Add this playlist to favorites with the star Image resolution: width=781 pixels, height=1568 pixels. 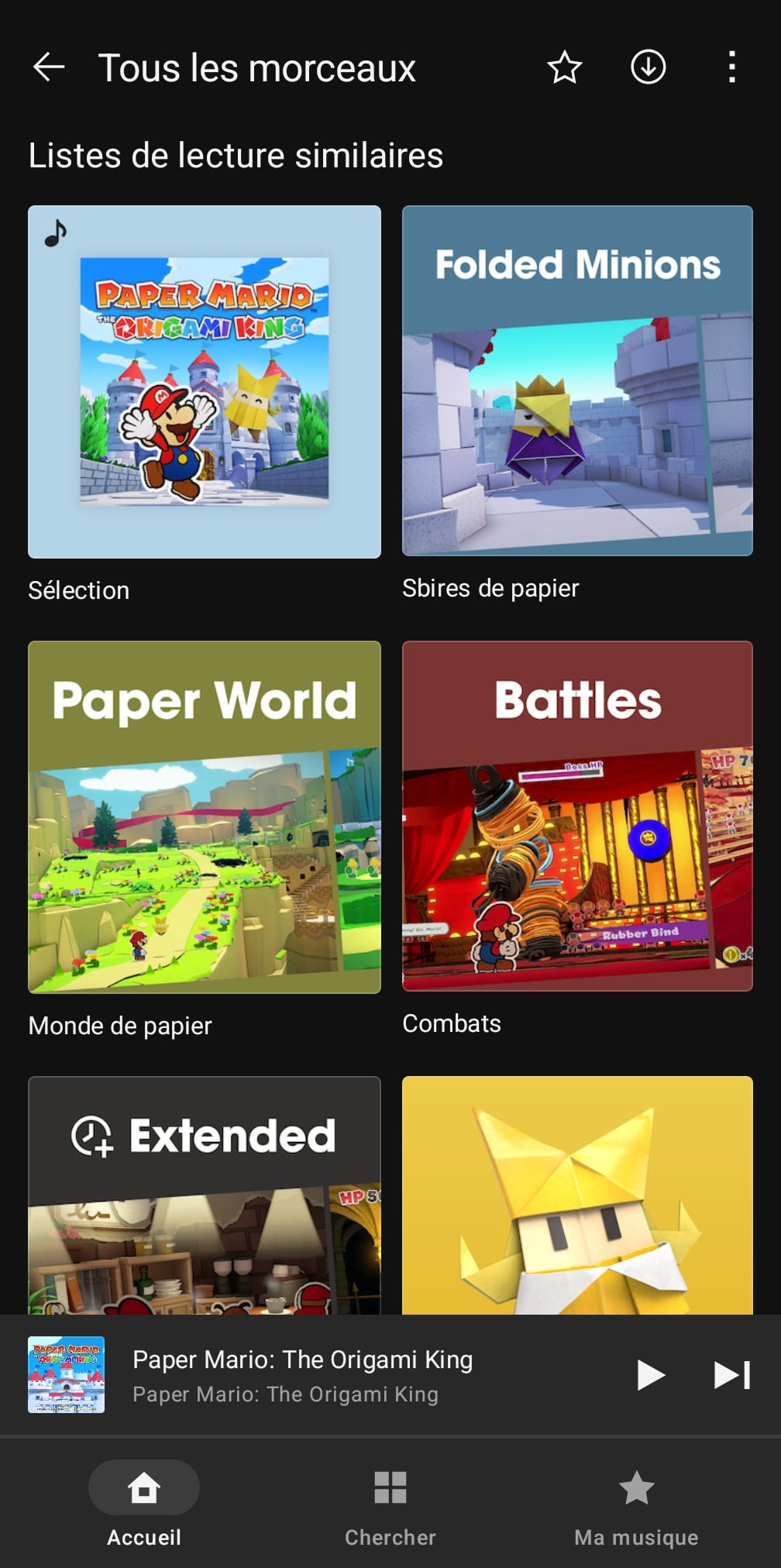pyautogui.click(x=564, y=67)
